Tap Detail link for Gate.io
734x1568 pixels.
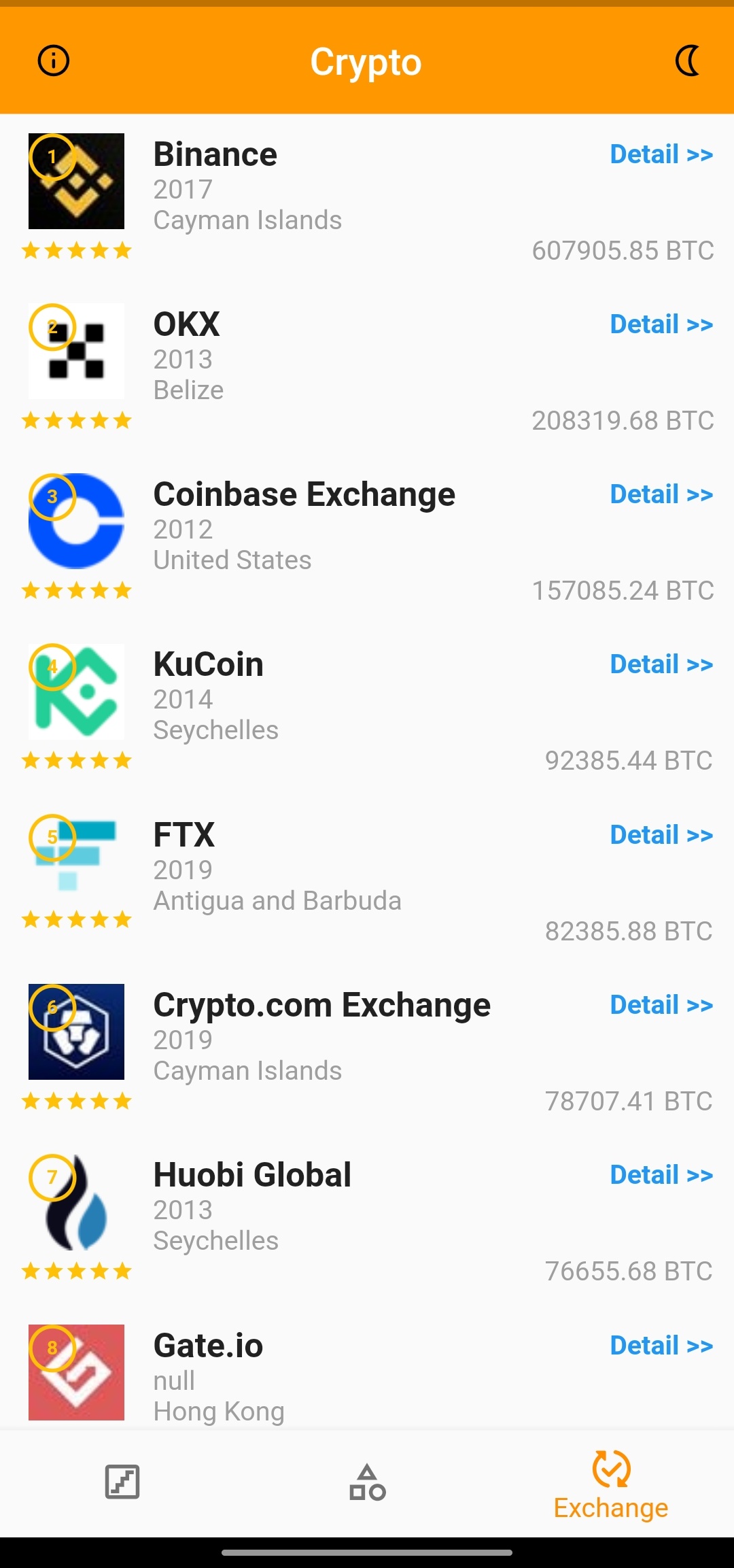tap(661, 1346)
